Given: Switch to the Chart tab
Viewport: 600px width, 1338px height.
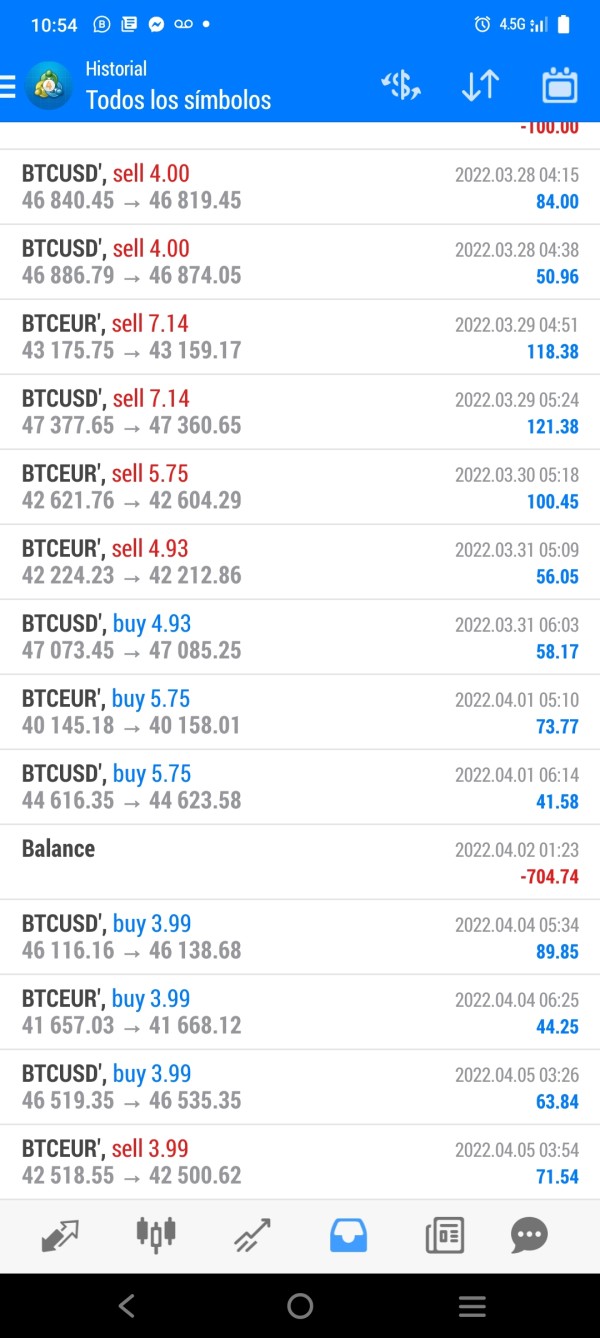Looking at the screenshot, I should click(156, 1236).
